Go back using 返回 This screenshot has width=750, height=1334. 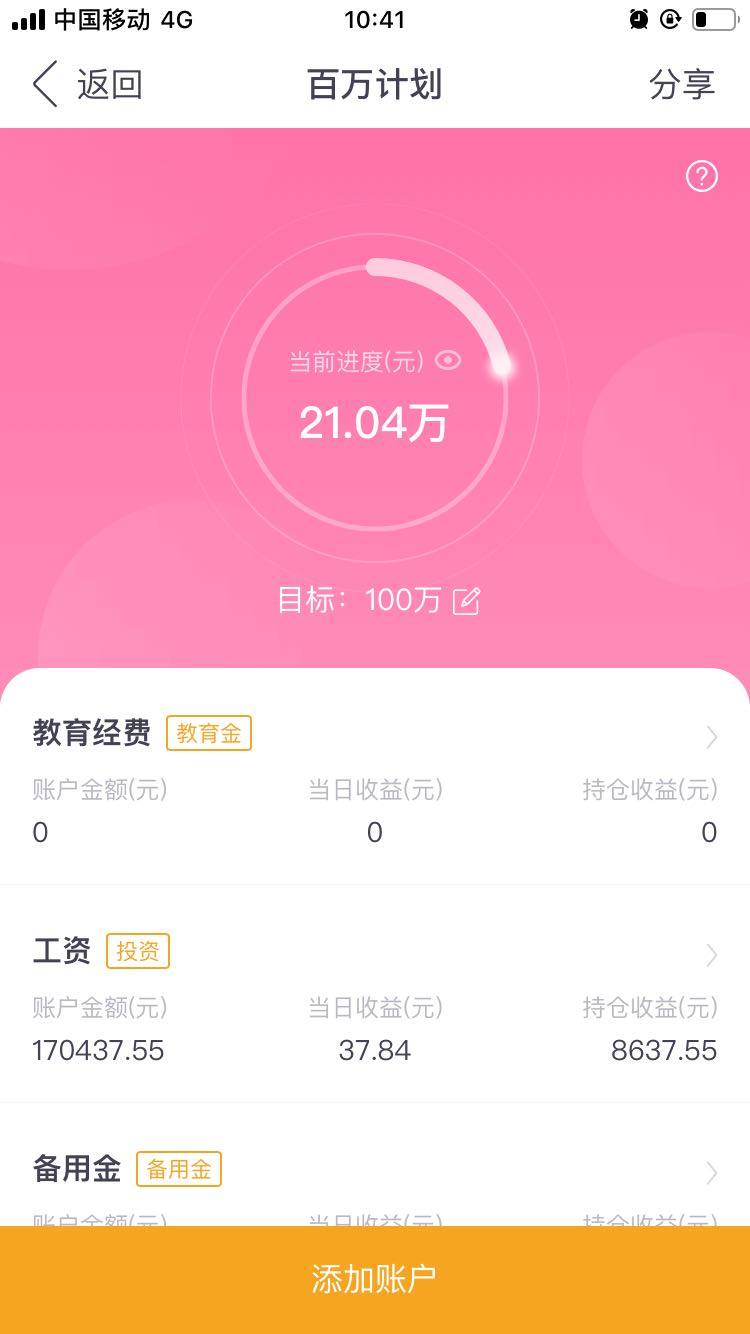coord(88,85)
